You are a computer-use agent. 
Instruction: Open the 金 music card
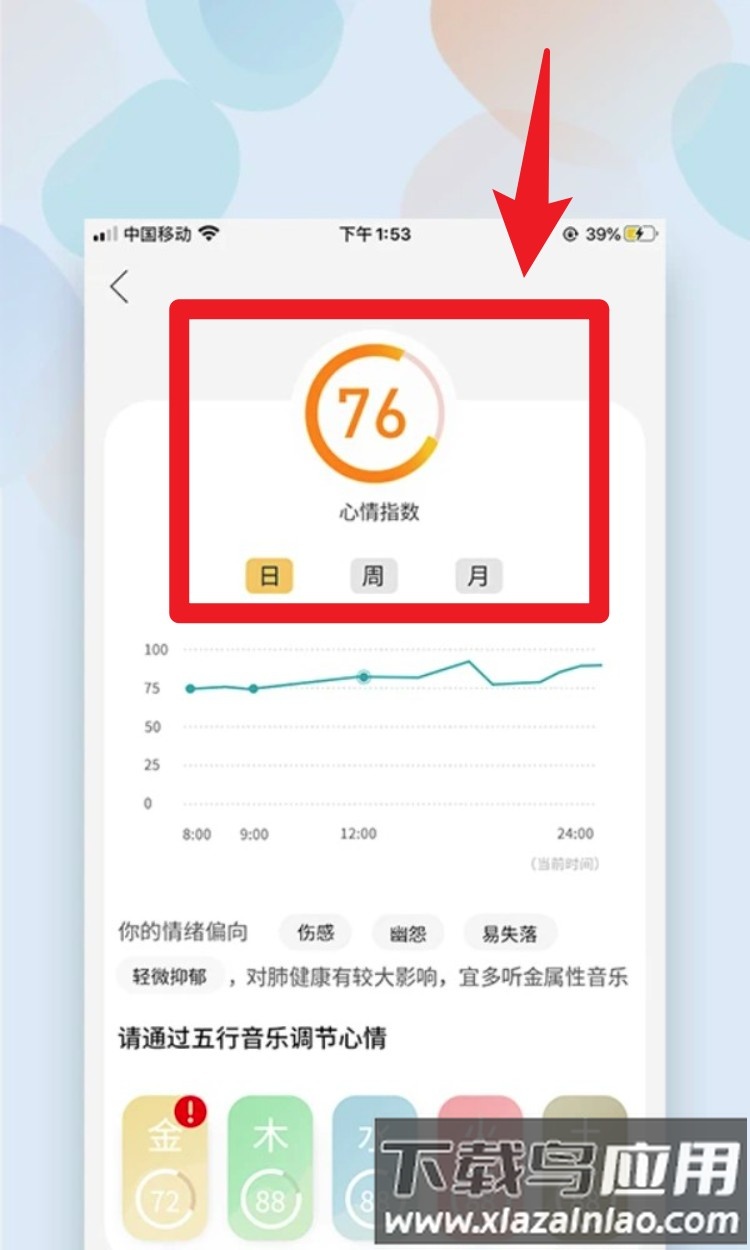pos(164,1170)
